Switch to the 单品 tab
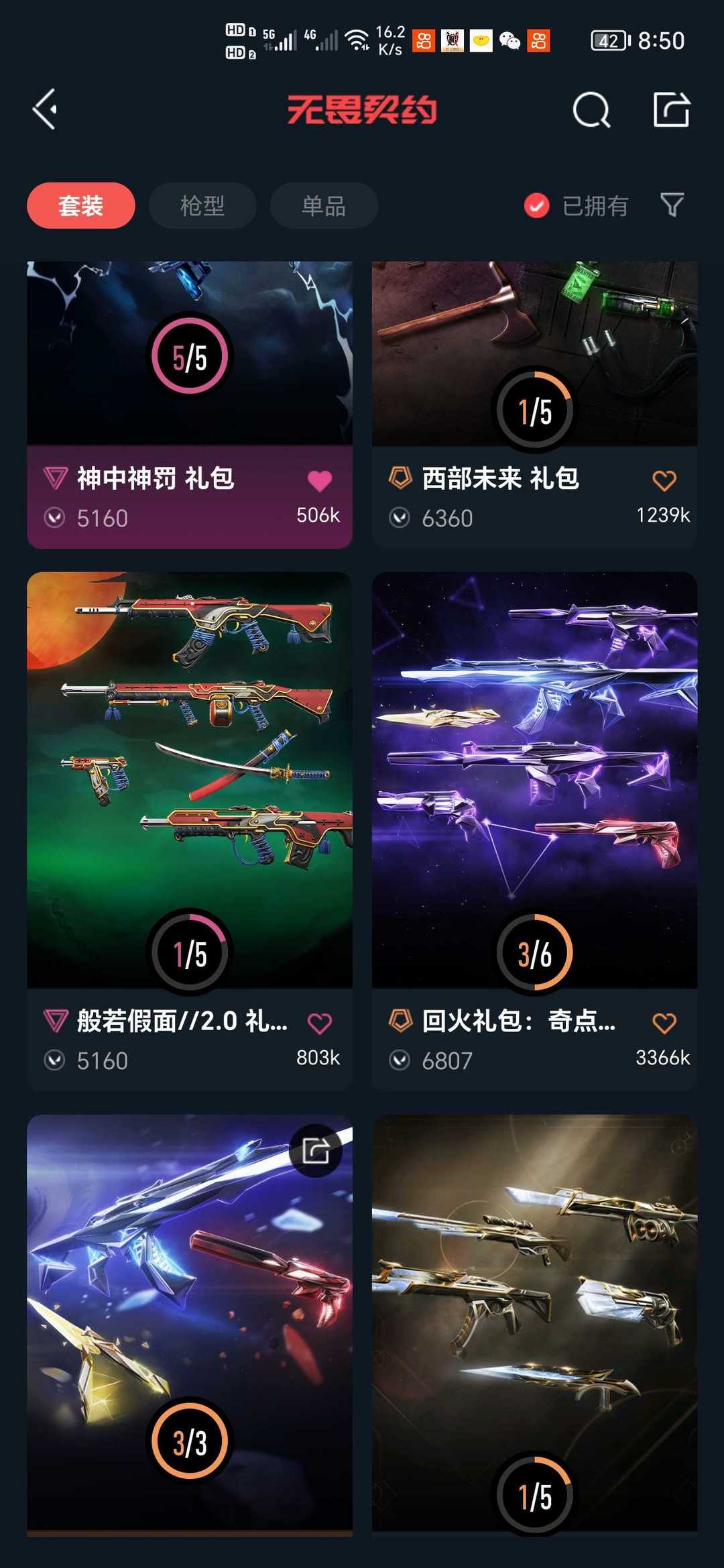 [x=323, y=205]
